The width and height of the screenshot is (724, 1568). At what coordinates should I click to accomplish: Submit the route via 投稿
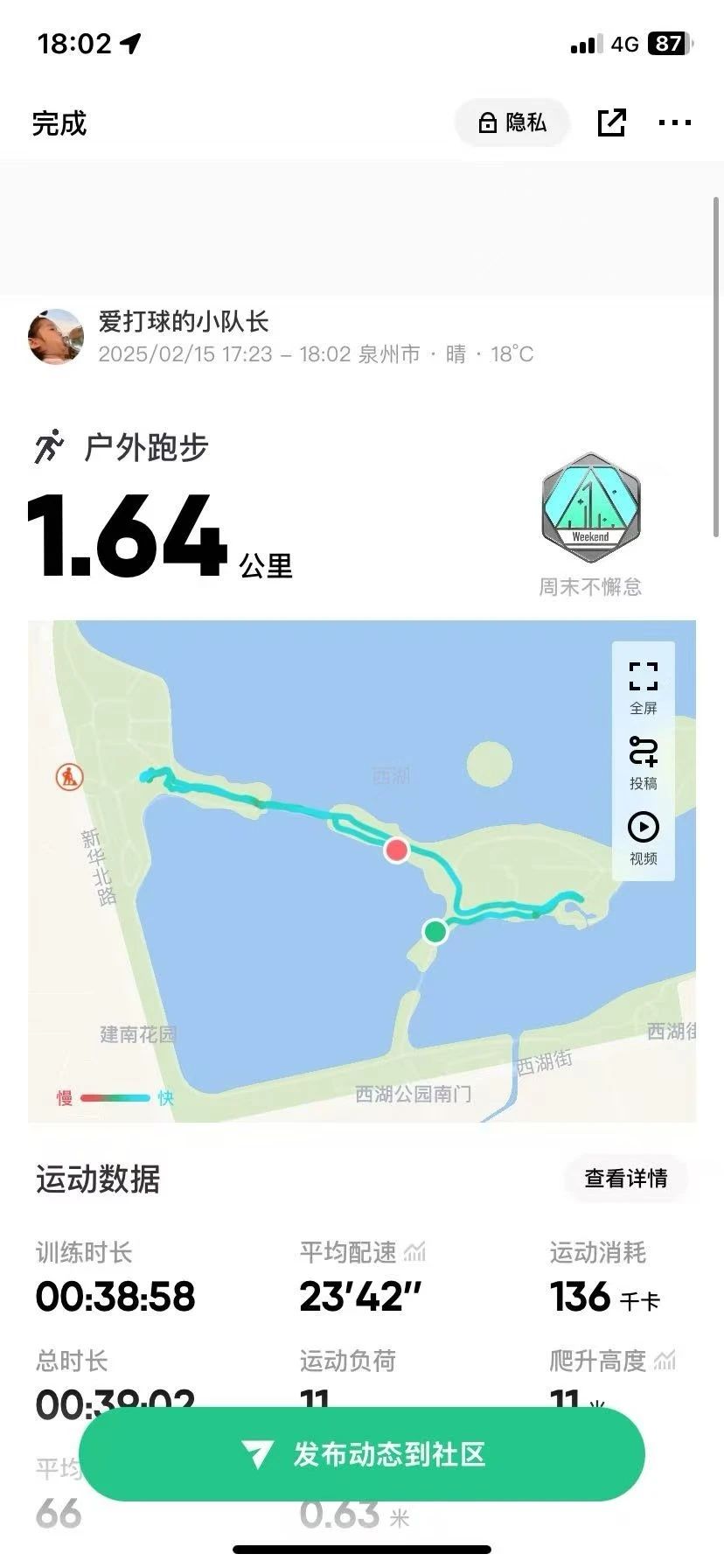[x=643, y=762]
